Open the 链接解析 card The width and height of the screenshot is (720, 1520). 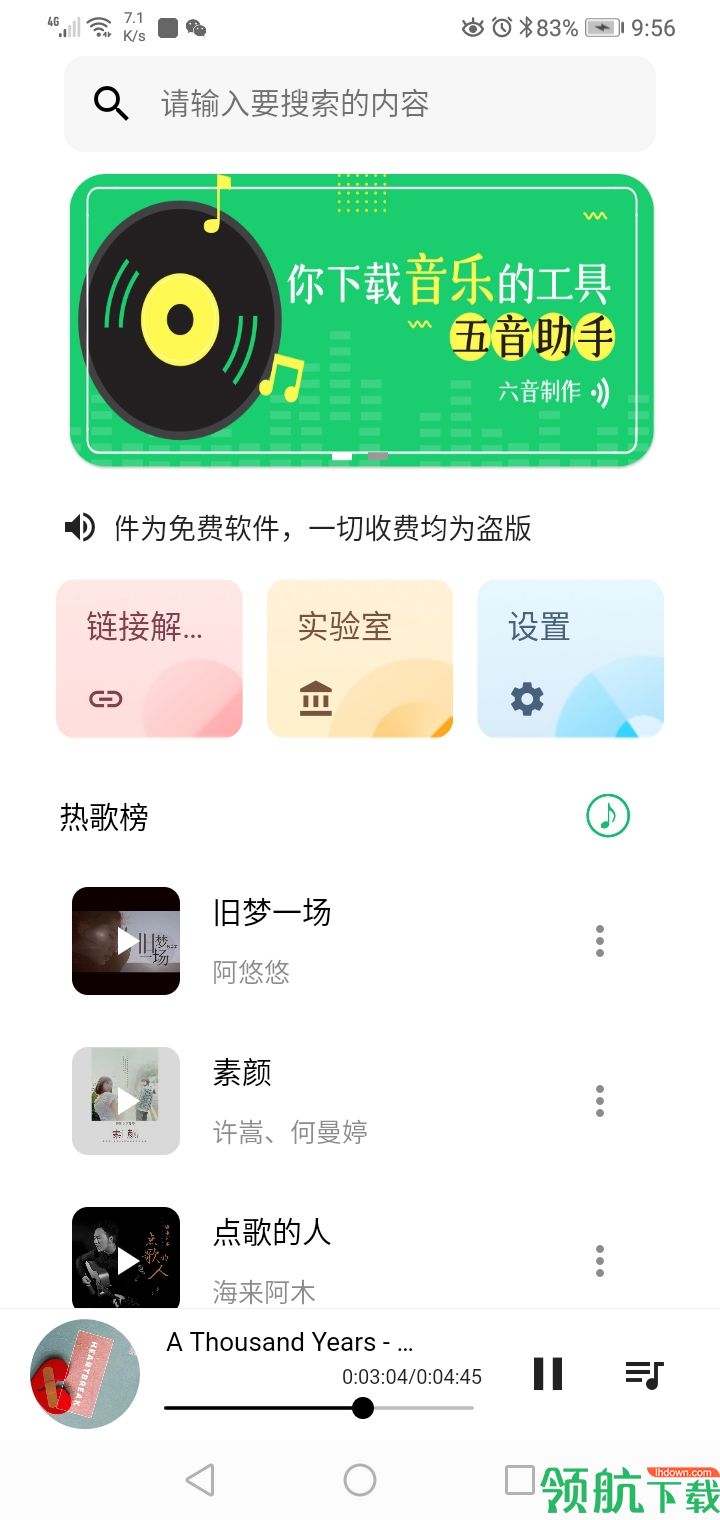click(x=149, y=659)
